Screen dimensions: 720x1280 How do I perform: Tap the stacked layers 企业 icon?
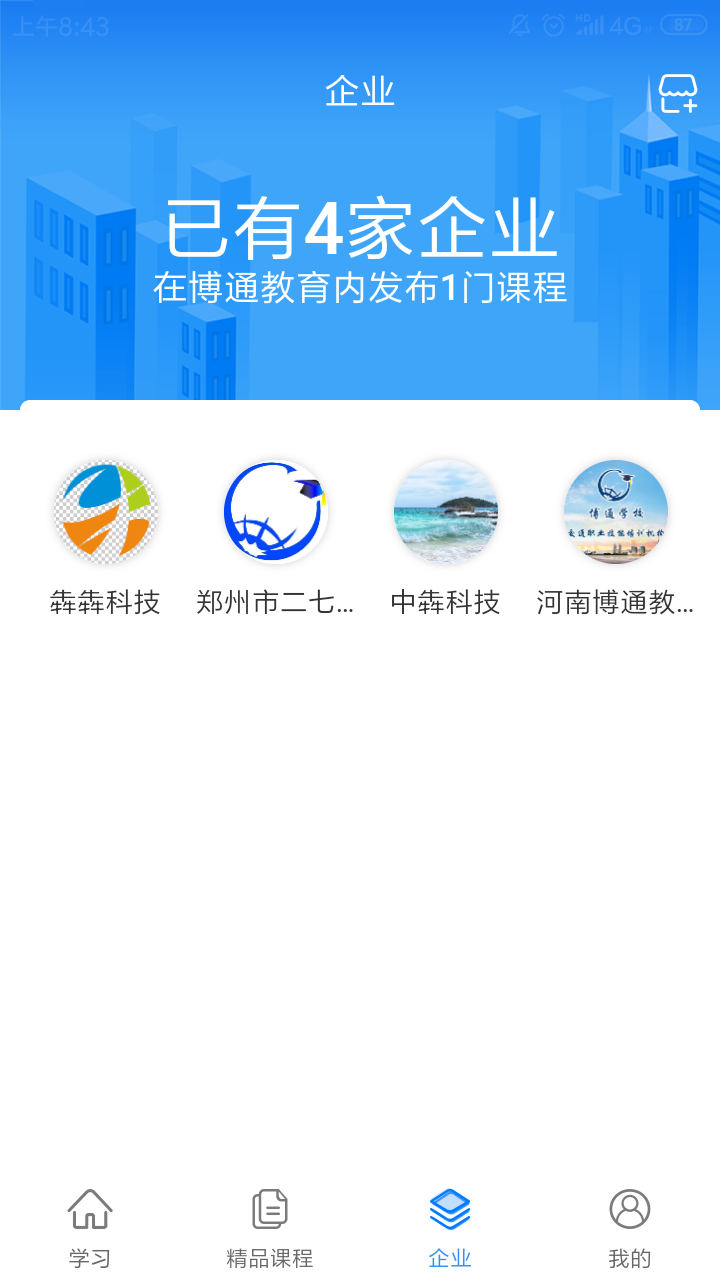[449, 1207]
